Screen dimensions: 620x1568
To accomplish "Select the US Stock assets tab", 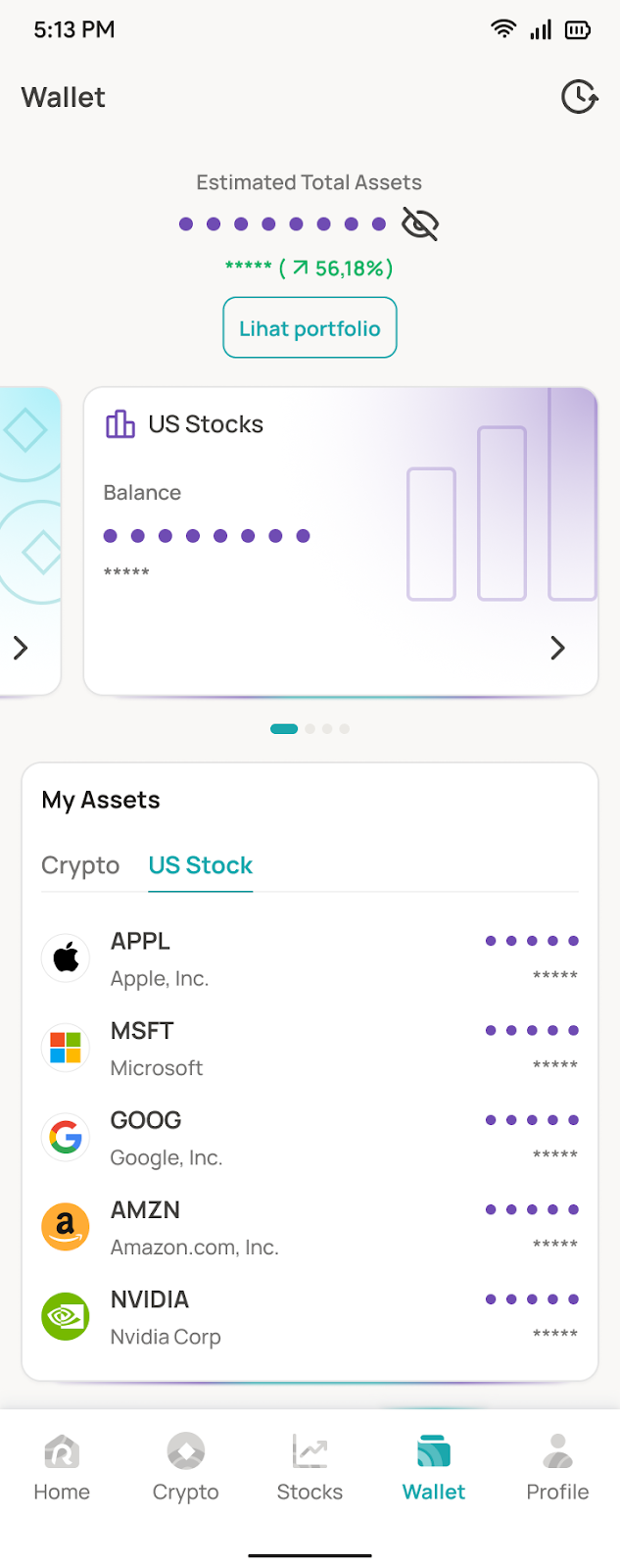I will click(201, 865).
